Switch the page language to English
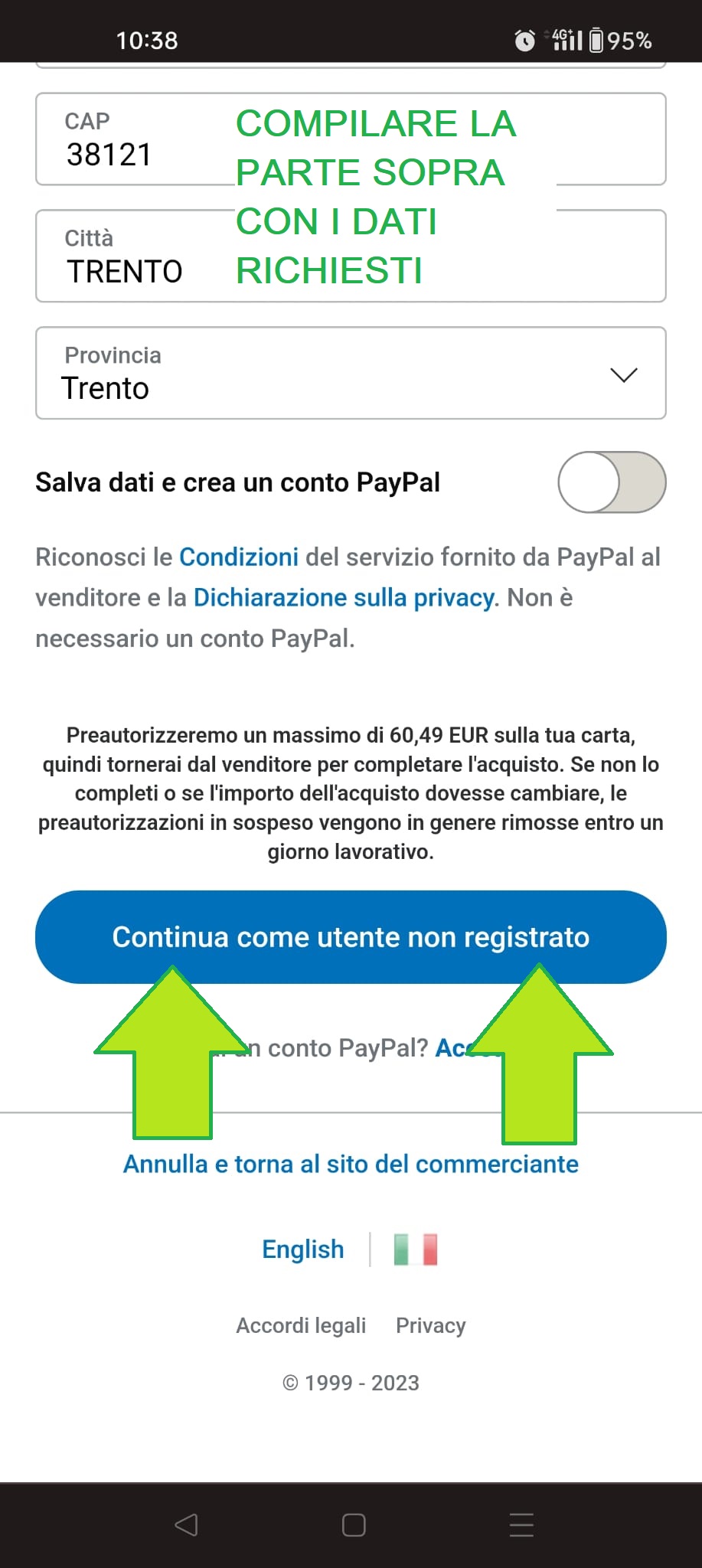 tap(302, 1249)
